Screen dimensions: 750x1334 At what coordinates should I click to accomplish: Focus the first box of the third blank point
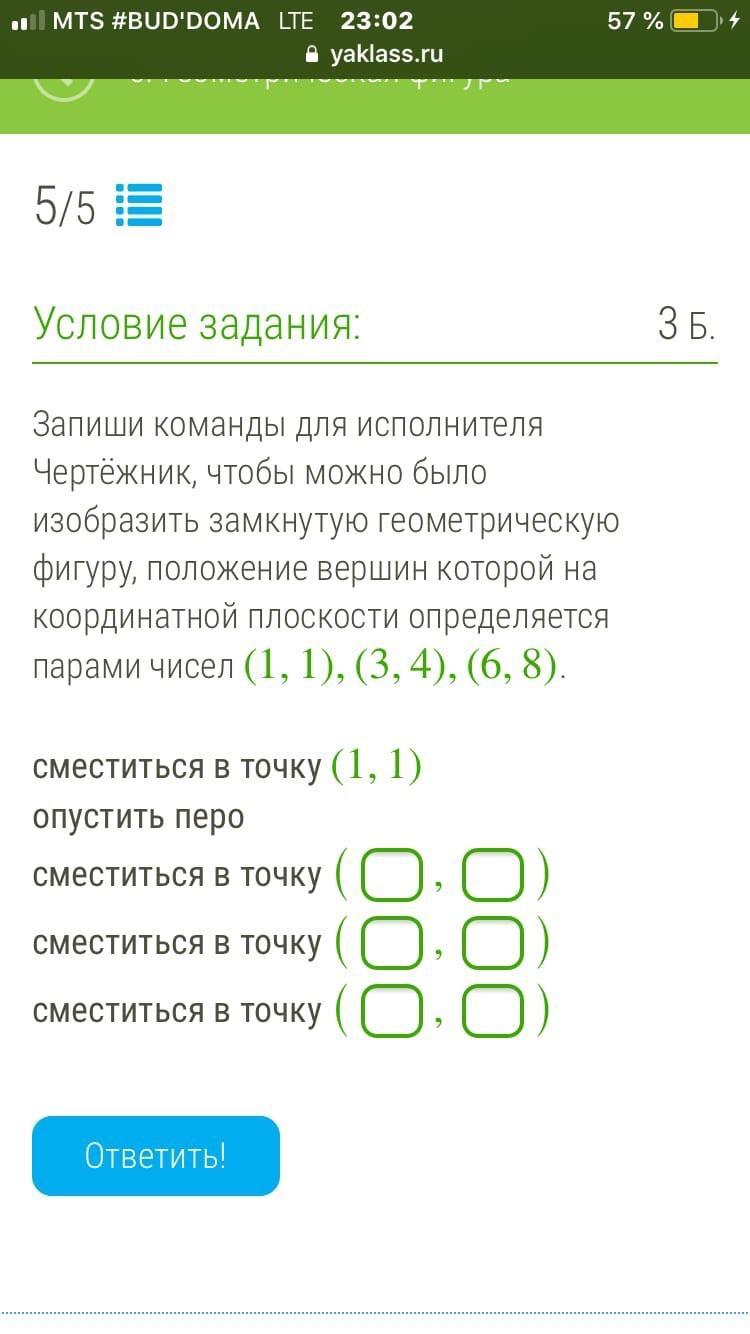(391, 1011)
